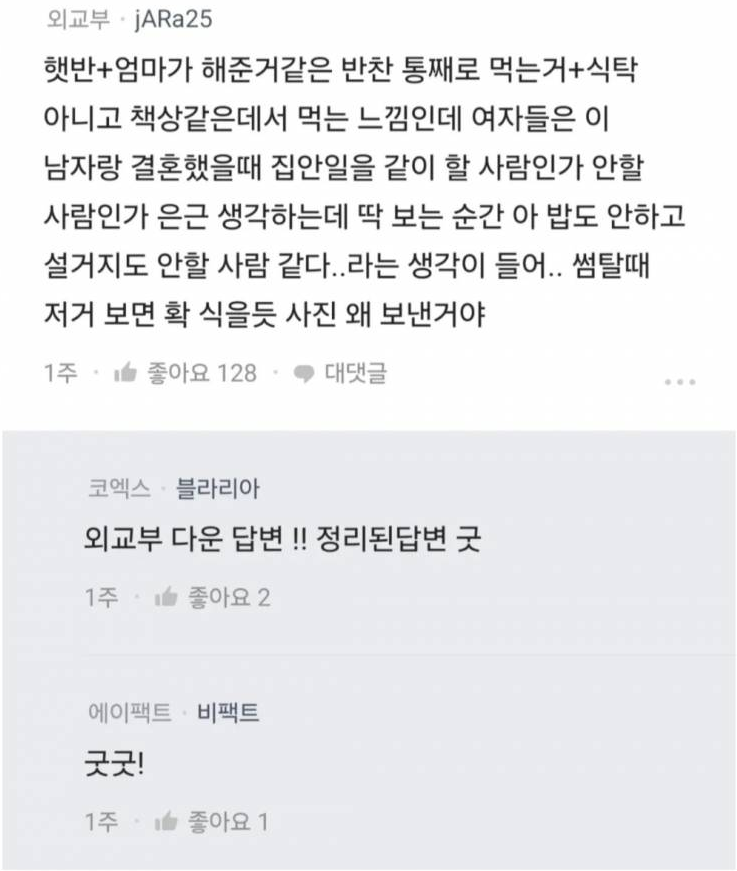The height and width of the screenshot is (871, 737).
Task: Like 블라리아's reply
Action: [167, 598]
